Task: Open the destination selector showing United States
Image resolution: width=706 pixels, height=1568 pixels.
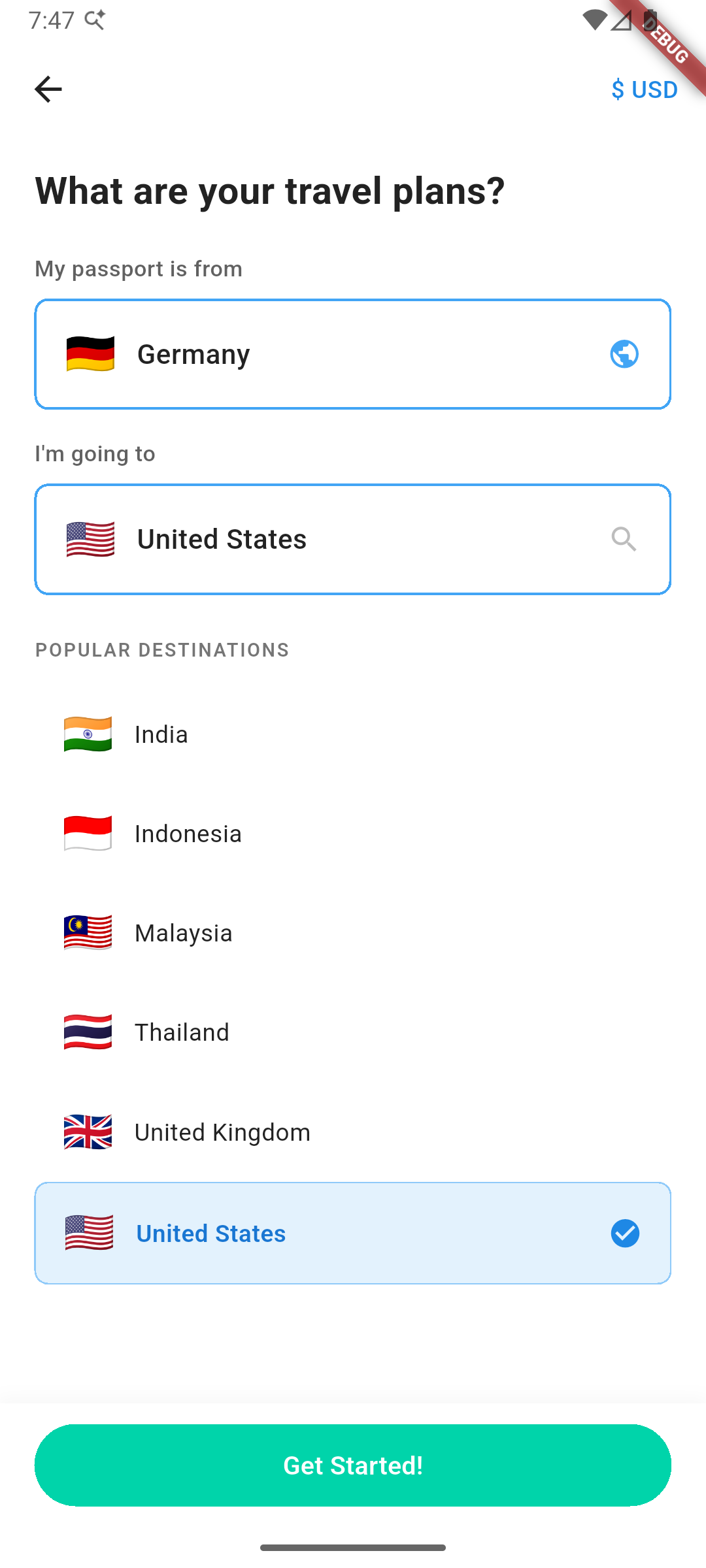Action: click(x=353, y=539)
